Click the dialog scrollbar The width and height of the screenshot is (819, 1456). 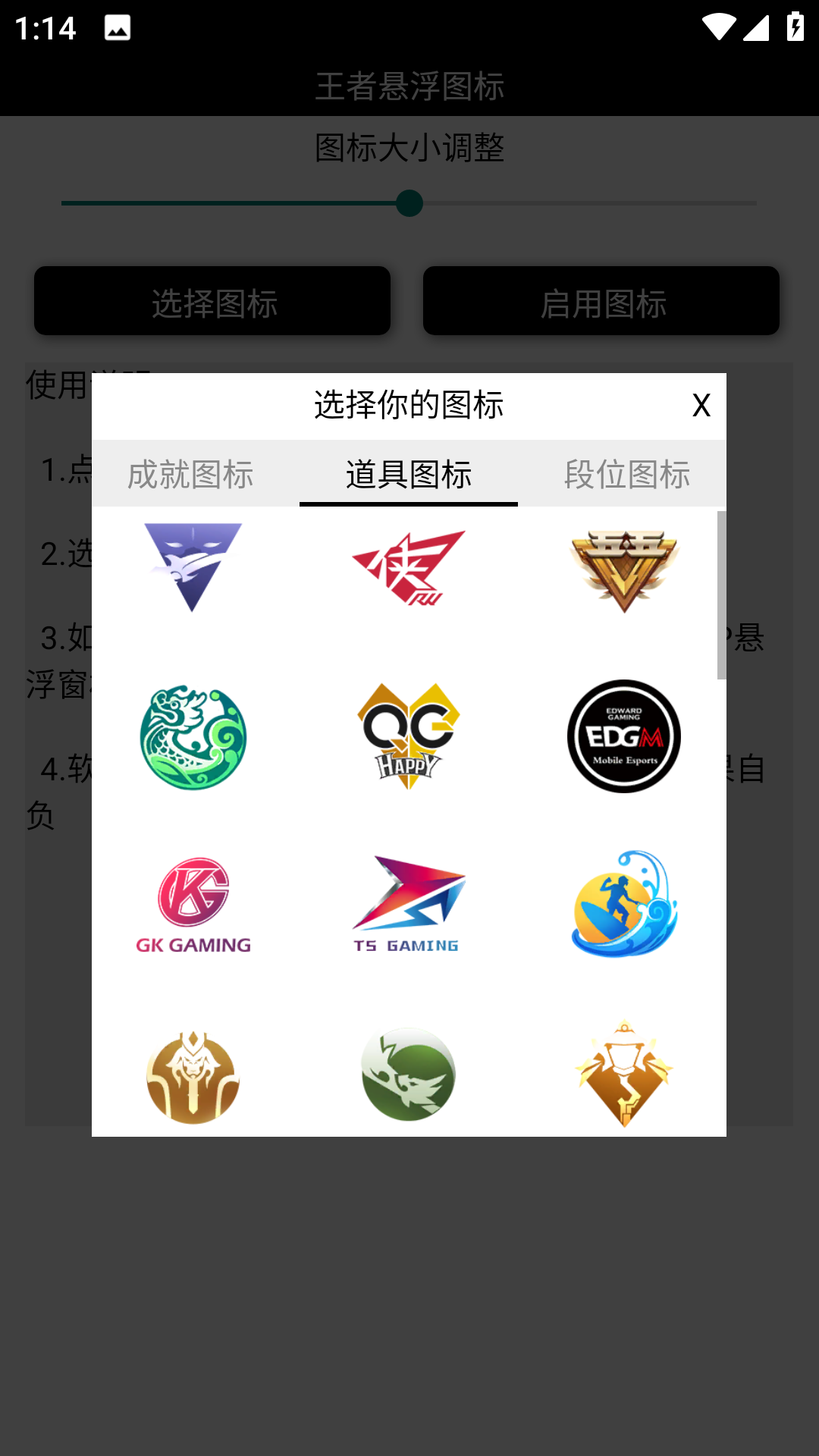[720, 591]
